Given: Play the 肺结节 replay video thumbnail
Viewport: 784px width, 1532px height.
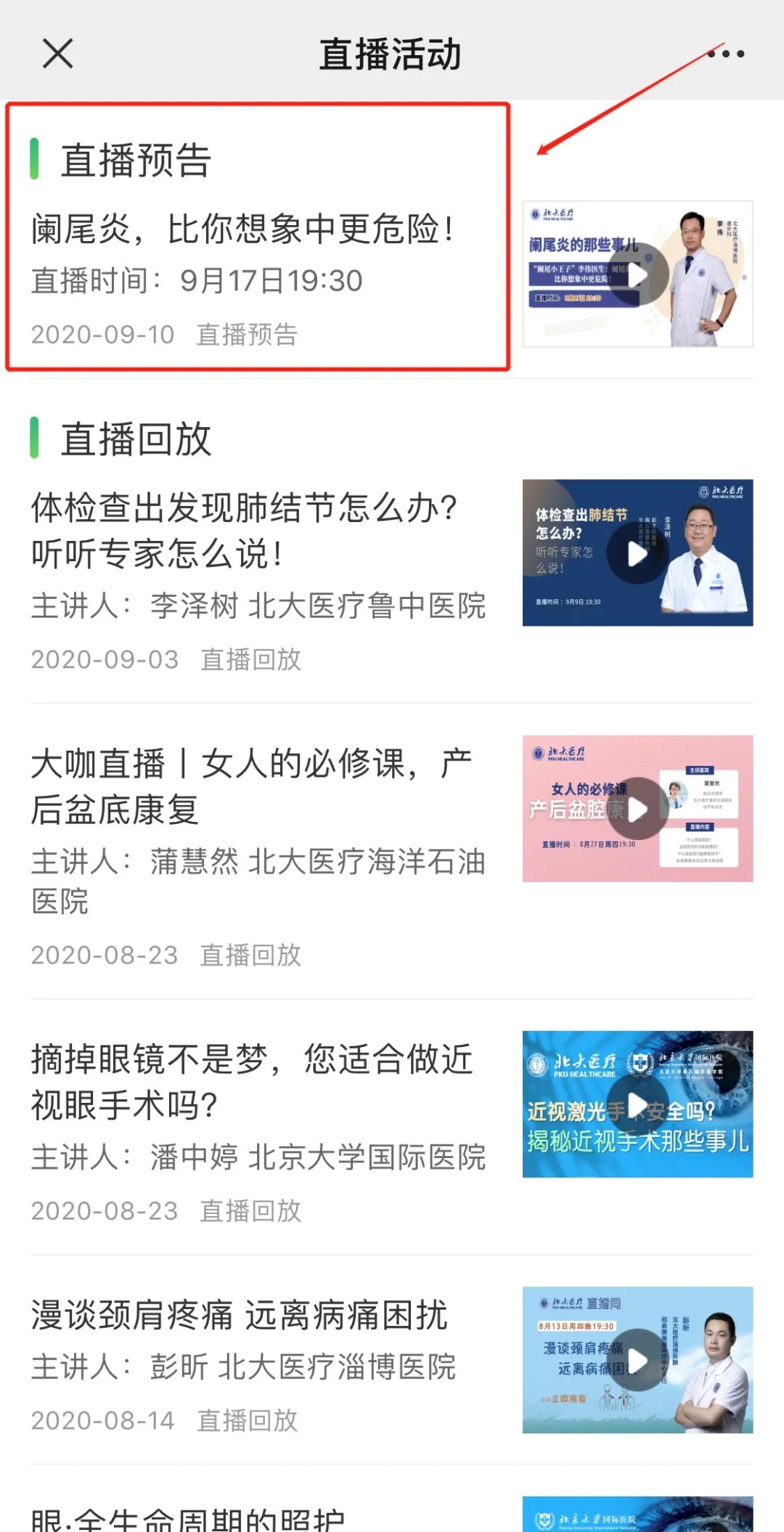Looking at the screenshot, I should (x=637, y=553).
